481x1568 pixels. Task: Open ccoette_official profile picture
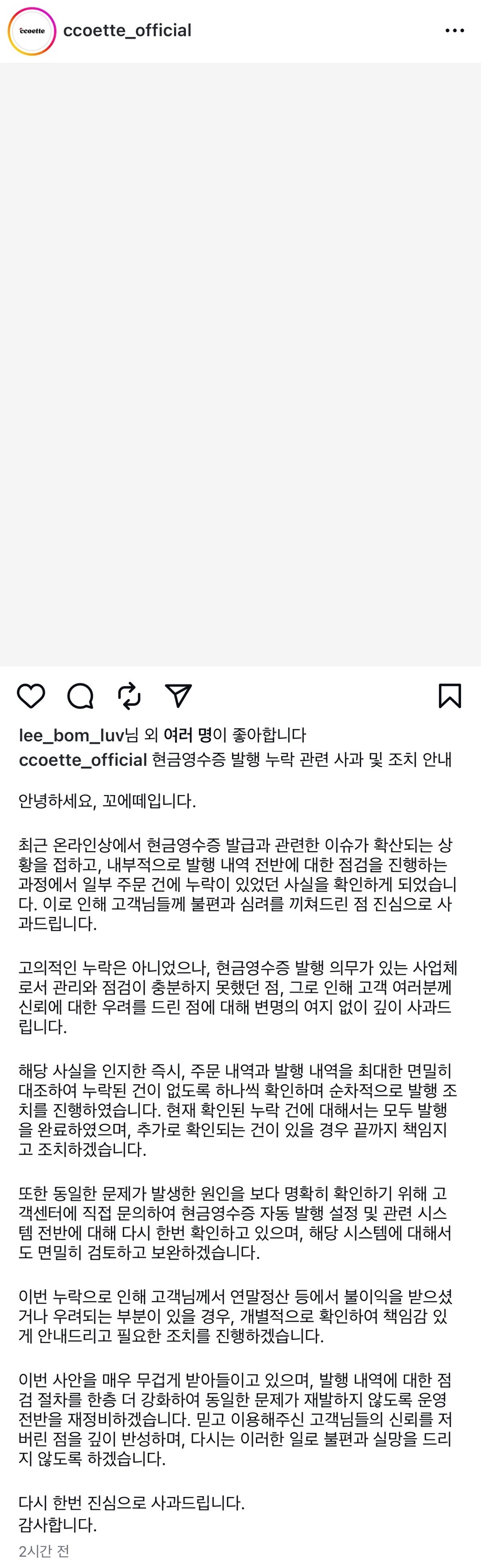coord(32,31)
